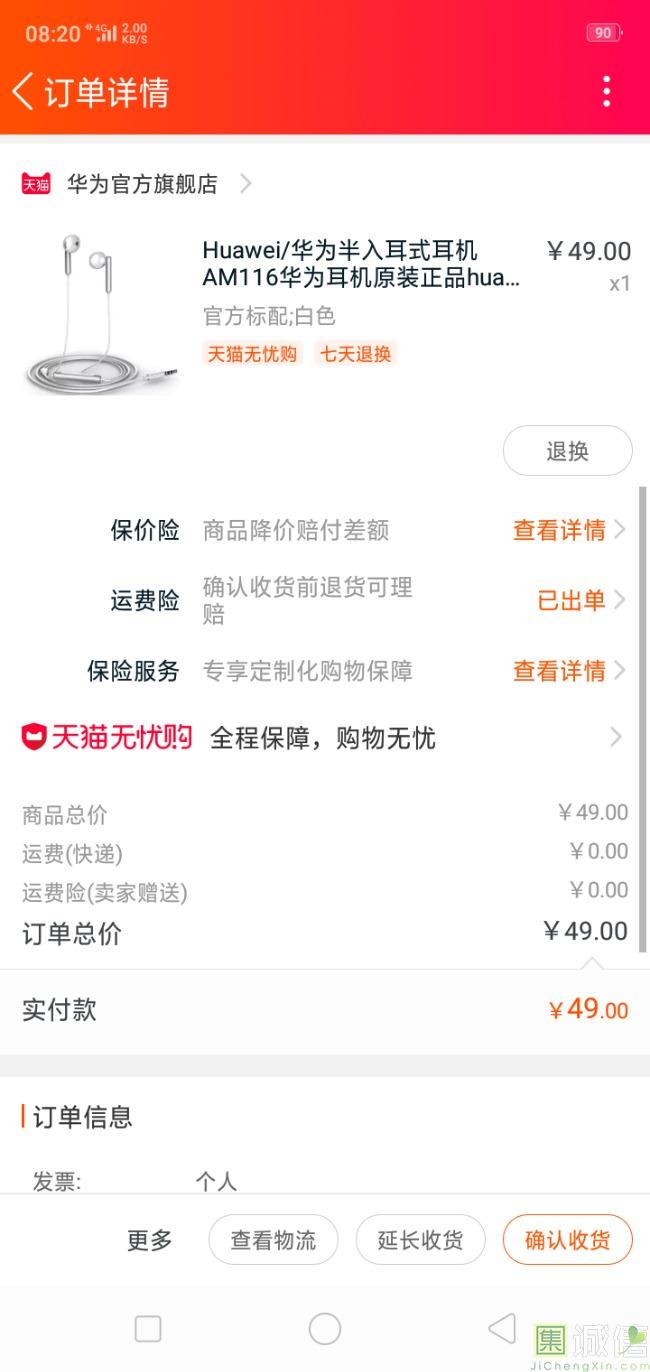This screenshot has width=650, height=1372.
Task: Open recent apps from navigation bar
Action: tap(148, 1328)
